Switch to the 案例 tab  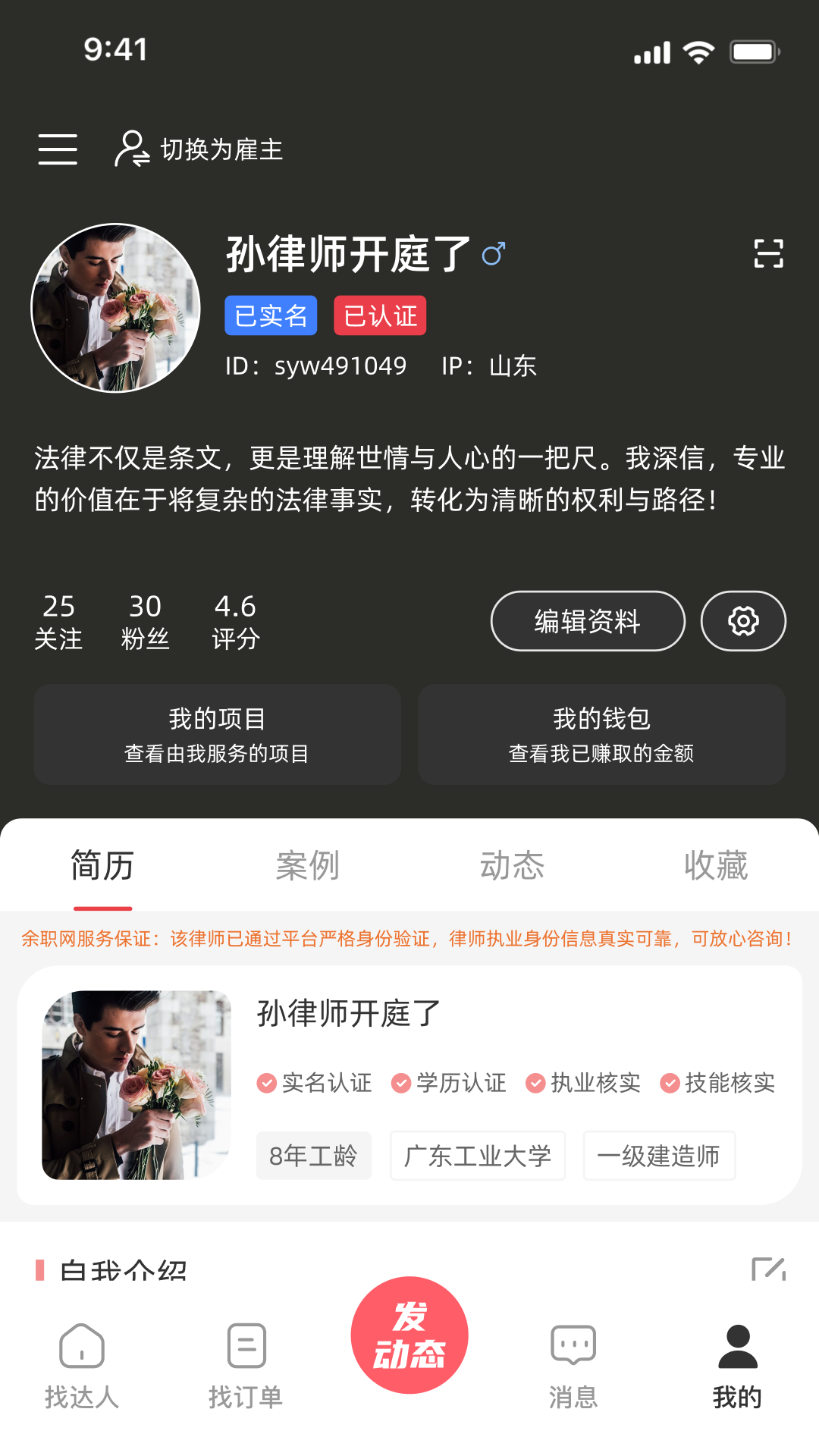click(x=306, y=865)
